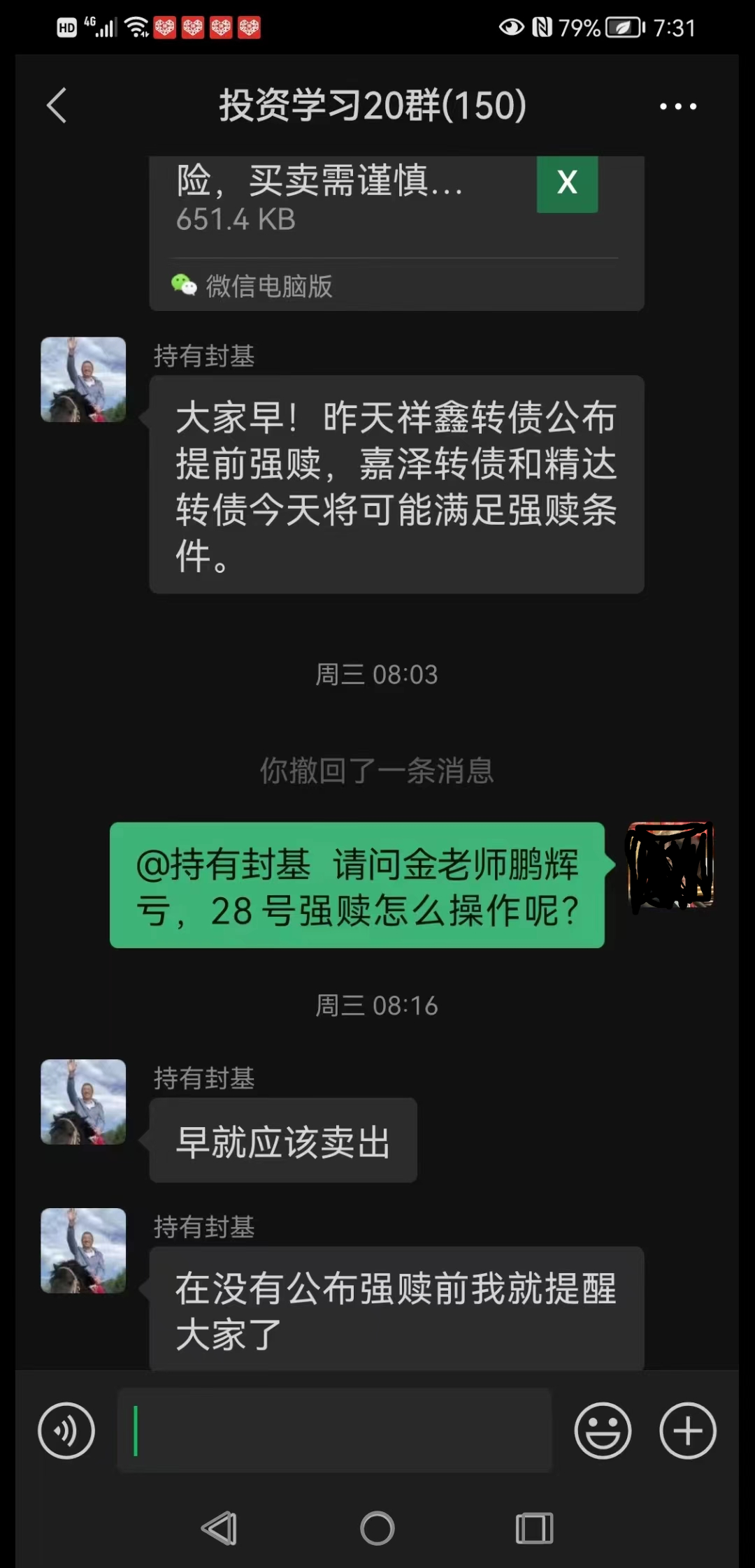
Task: Go back from the 投资学习20群 chat
Action: [57, 106]
